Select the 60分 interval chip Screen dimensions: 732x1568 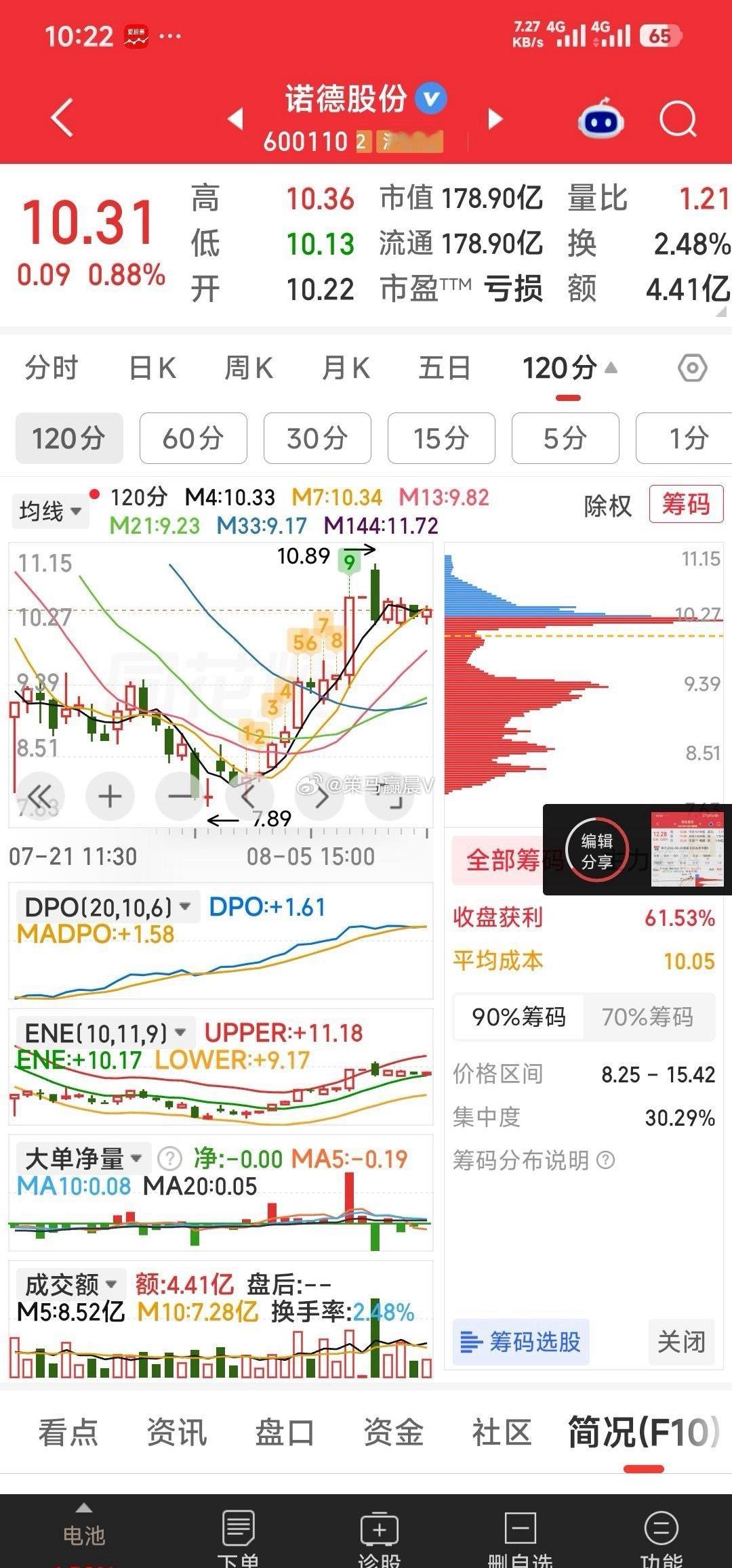(x=193, y=438)
